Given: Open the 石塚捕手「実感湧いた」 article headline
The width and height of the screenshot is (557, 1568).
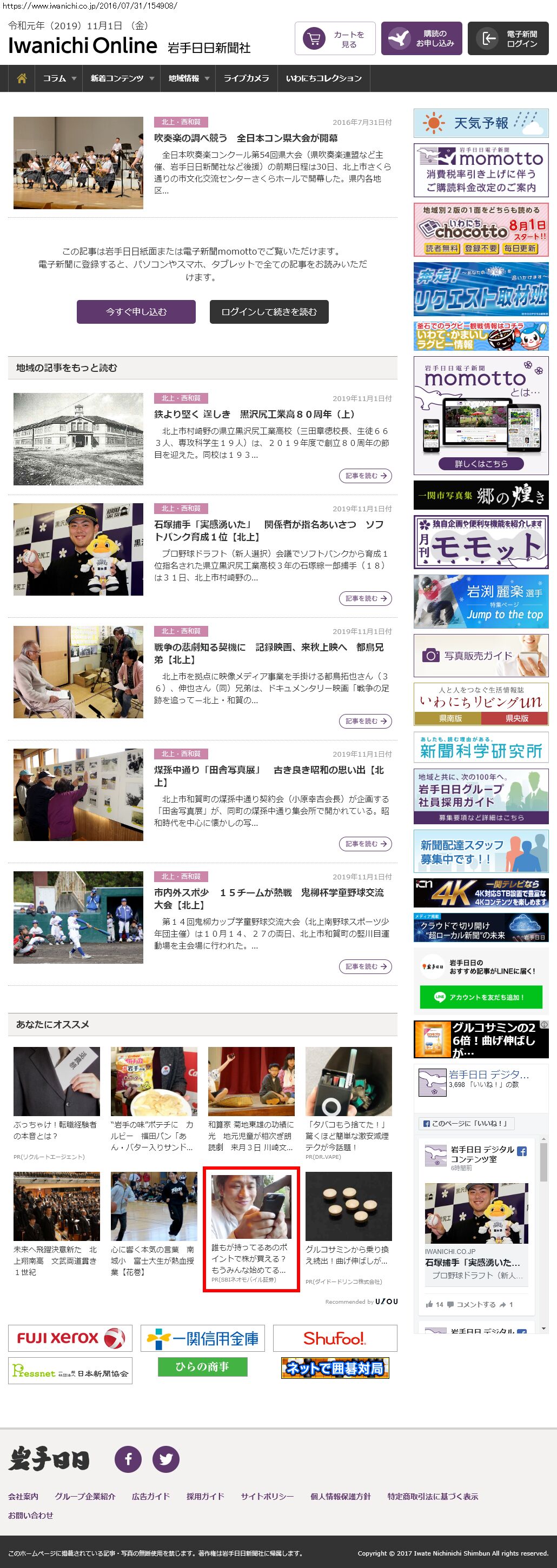Looking at the screenshot, I should tap(268, 530).
